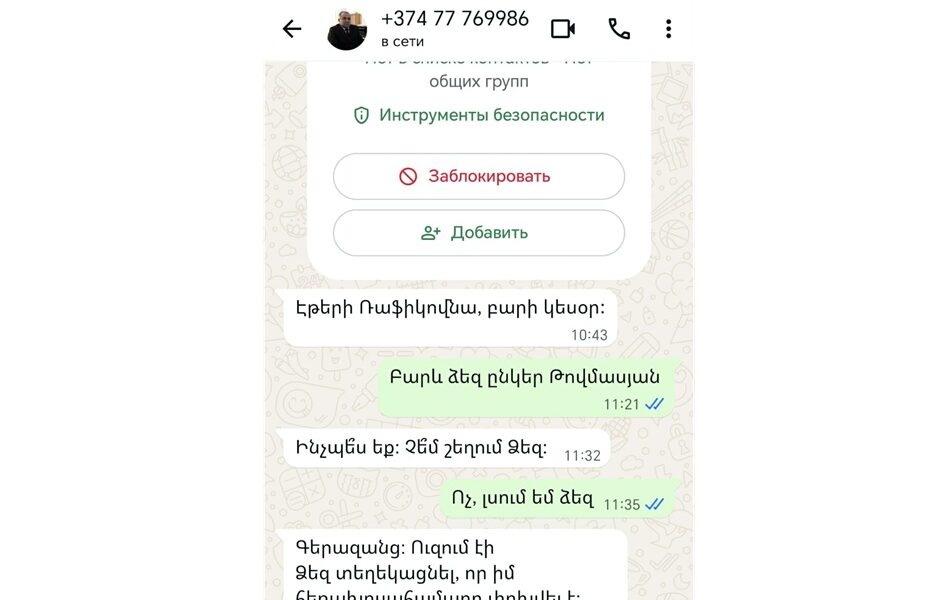
Task: Tap Заблокировать to block this number
Action: (x=478, y=177)
